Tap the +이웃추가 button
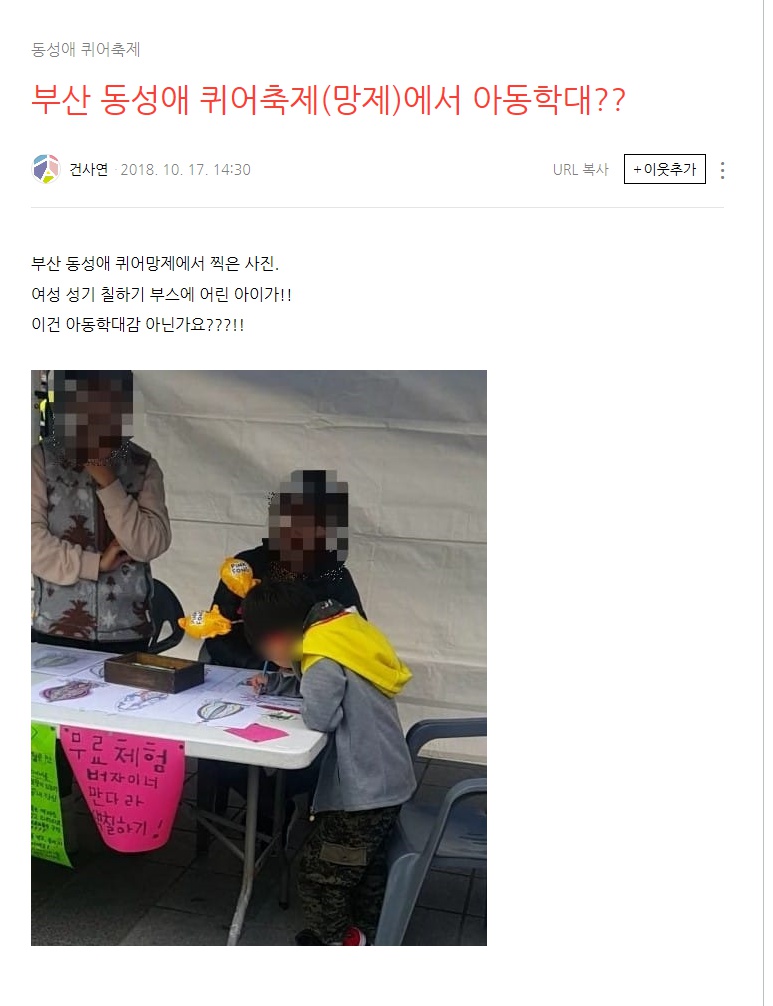The width and height of the screenshot is (773, 1006). coord(664,169)
